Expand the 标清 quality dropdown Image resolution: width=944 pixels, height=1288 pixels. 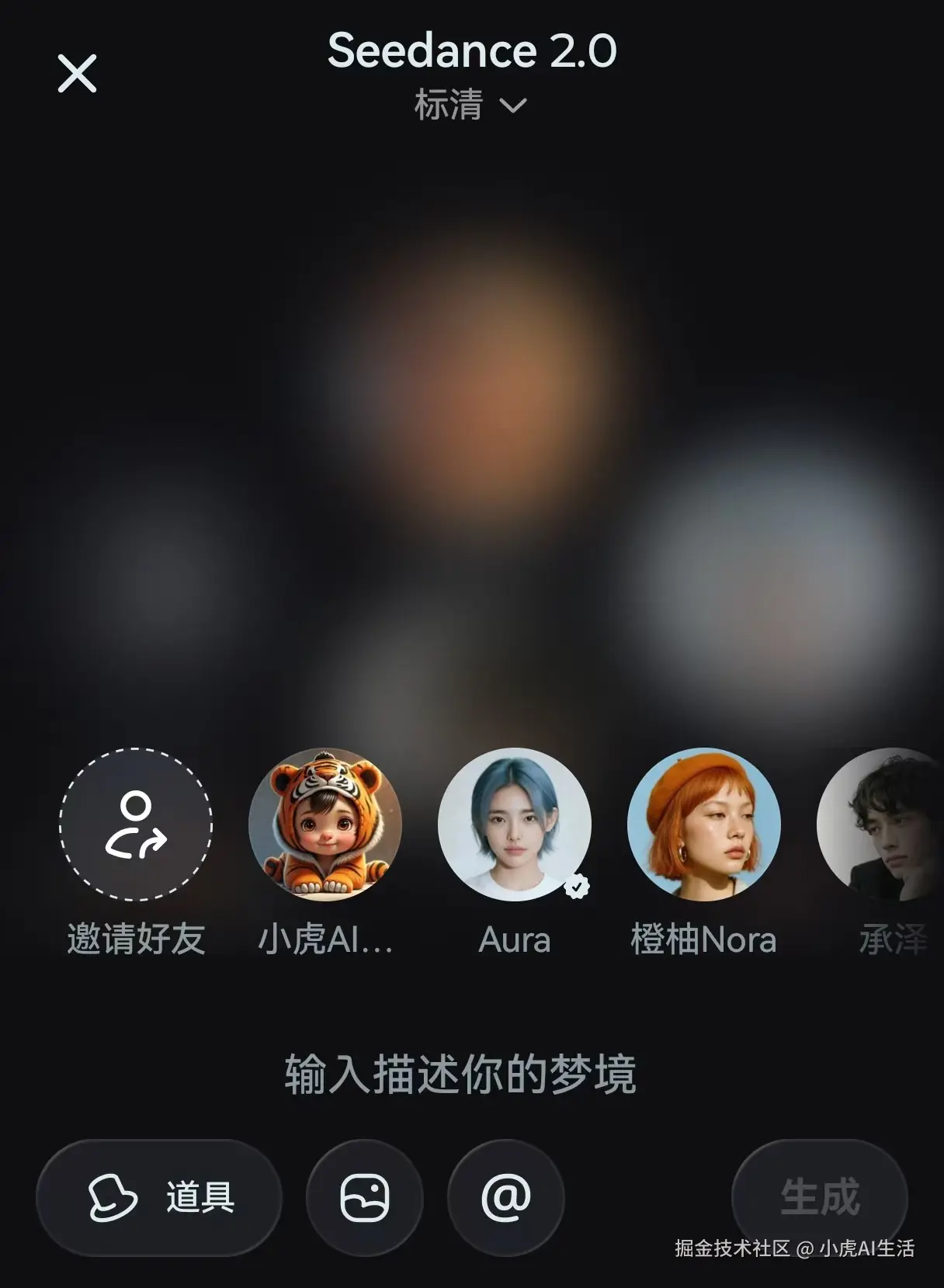click(470, 105)
